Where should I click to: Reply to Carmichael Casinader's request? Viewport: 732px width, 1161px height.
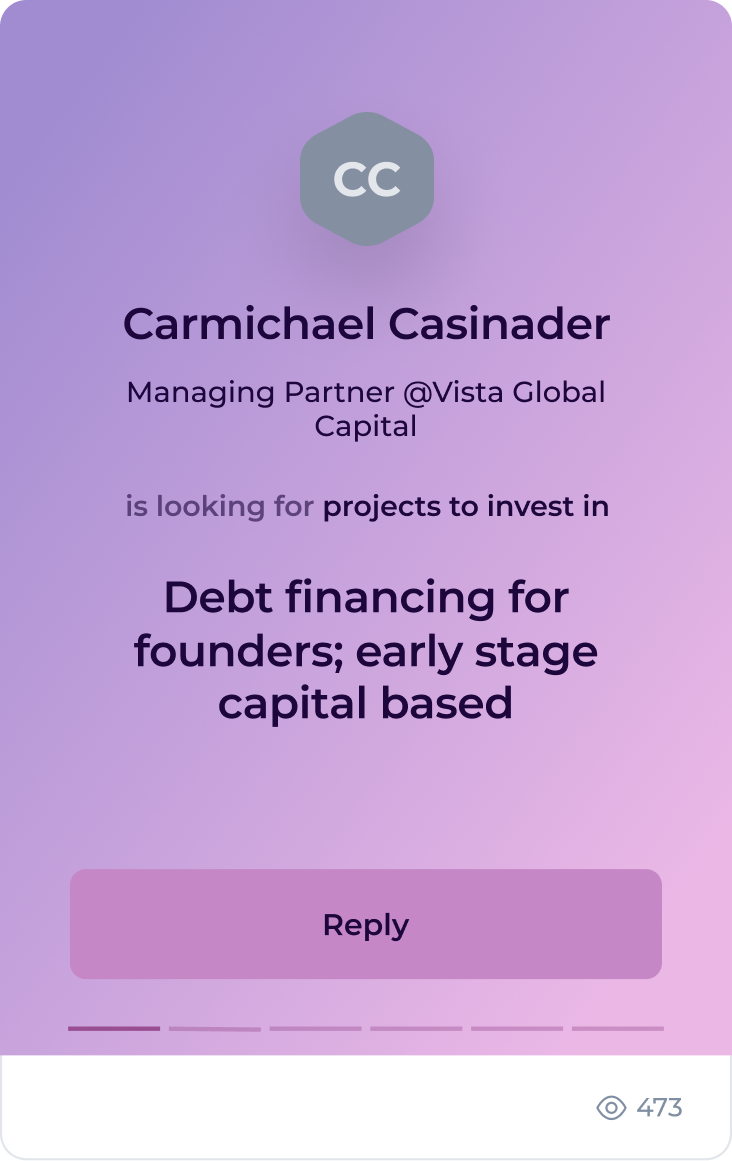click(x=365, y=924)
